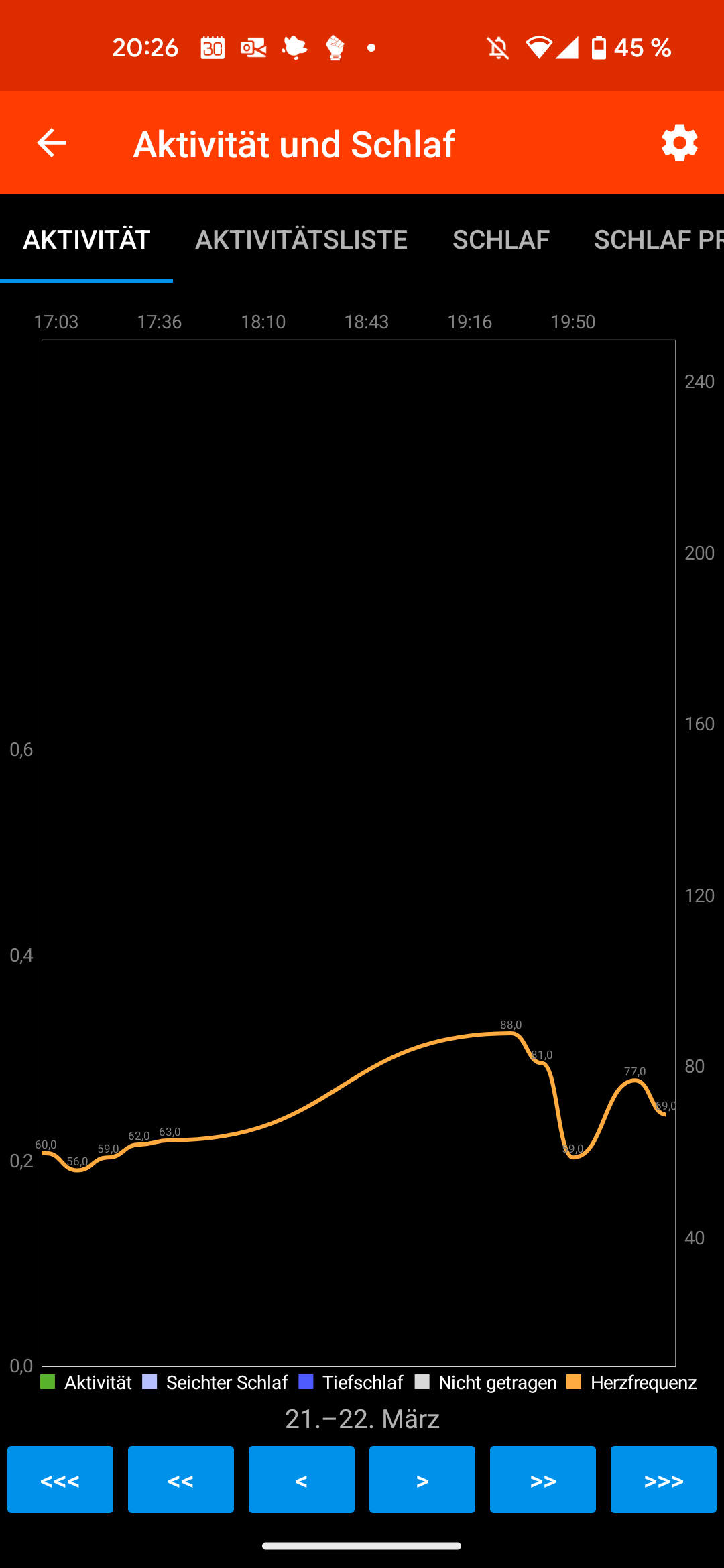Tap the >>> triple-forward button

[x=664, y=1480]
